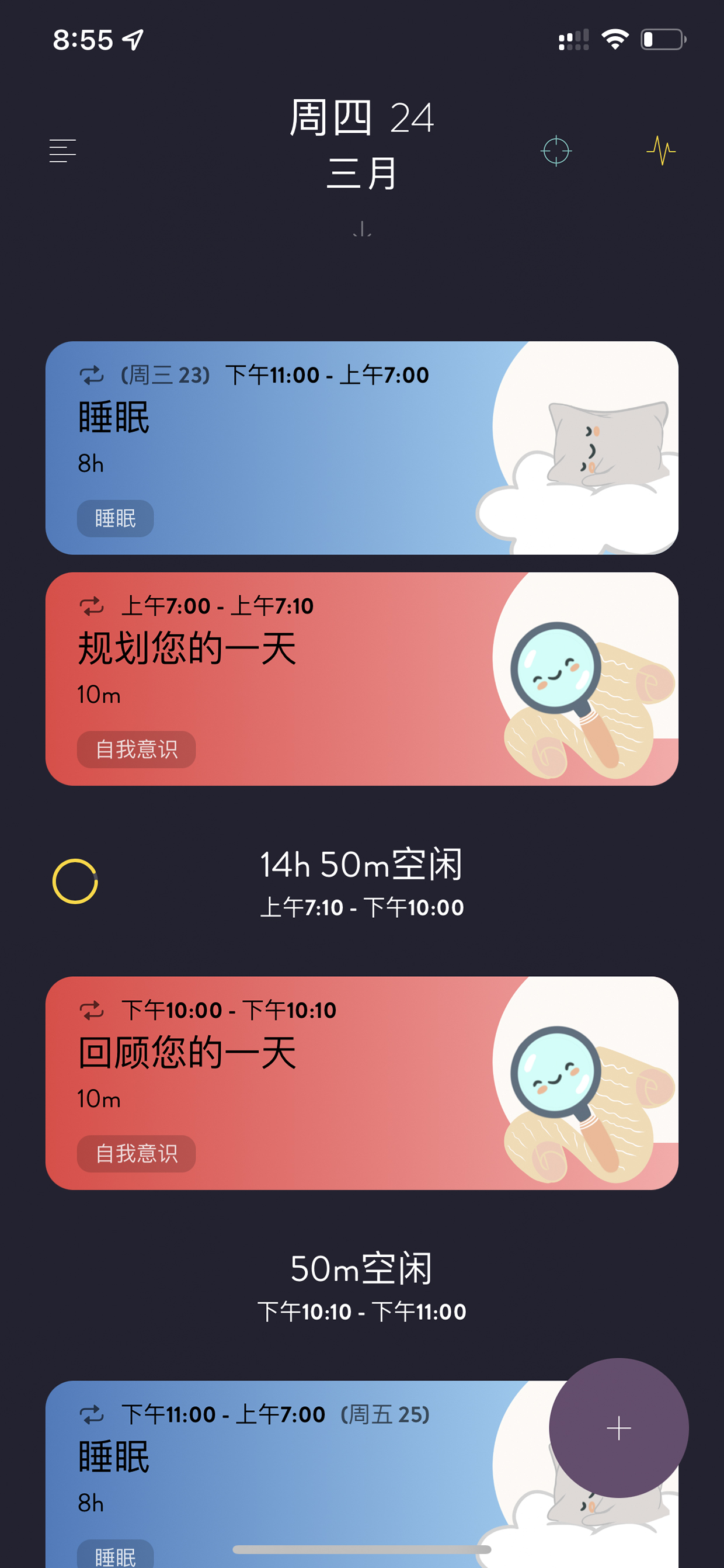Open the 回顾您的一天 card
The height and width of the screenshot is (1568, 724).
click(362, 1083)
